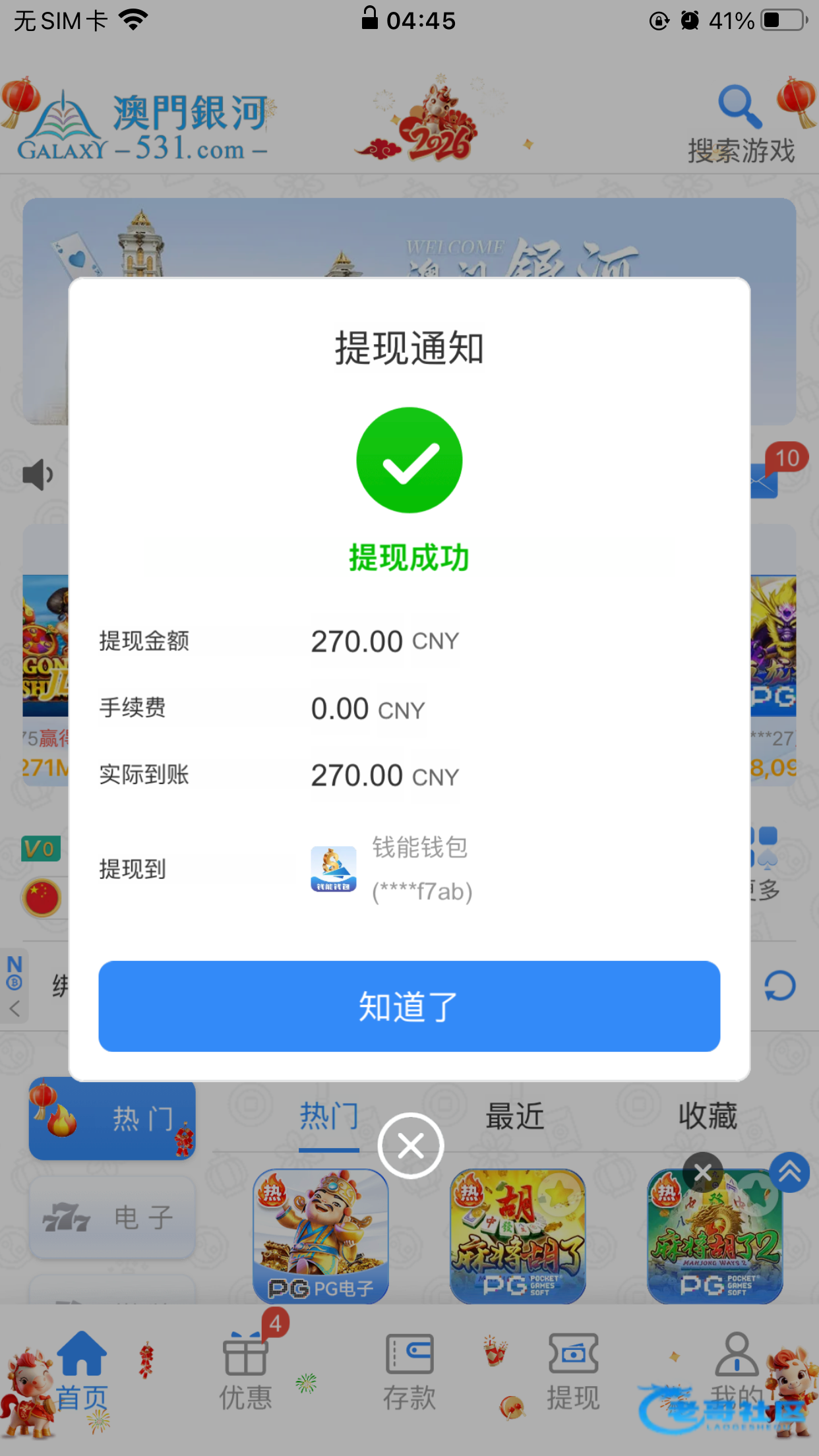This screenshot has width=819, height=1456.
Task: Select the 收藏 favorites tab
Action: tap(708, 1117)
